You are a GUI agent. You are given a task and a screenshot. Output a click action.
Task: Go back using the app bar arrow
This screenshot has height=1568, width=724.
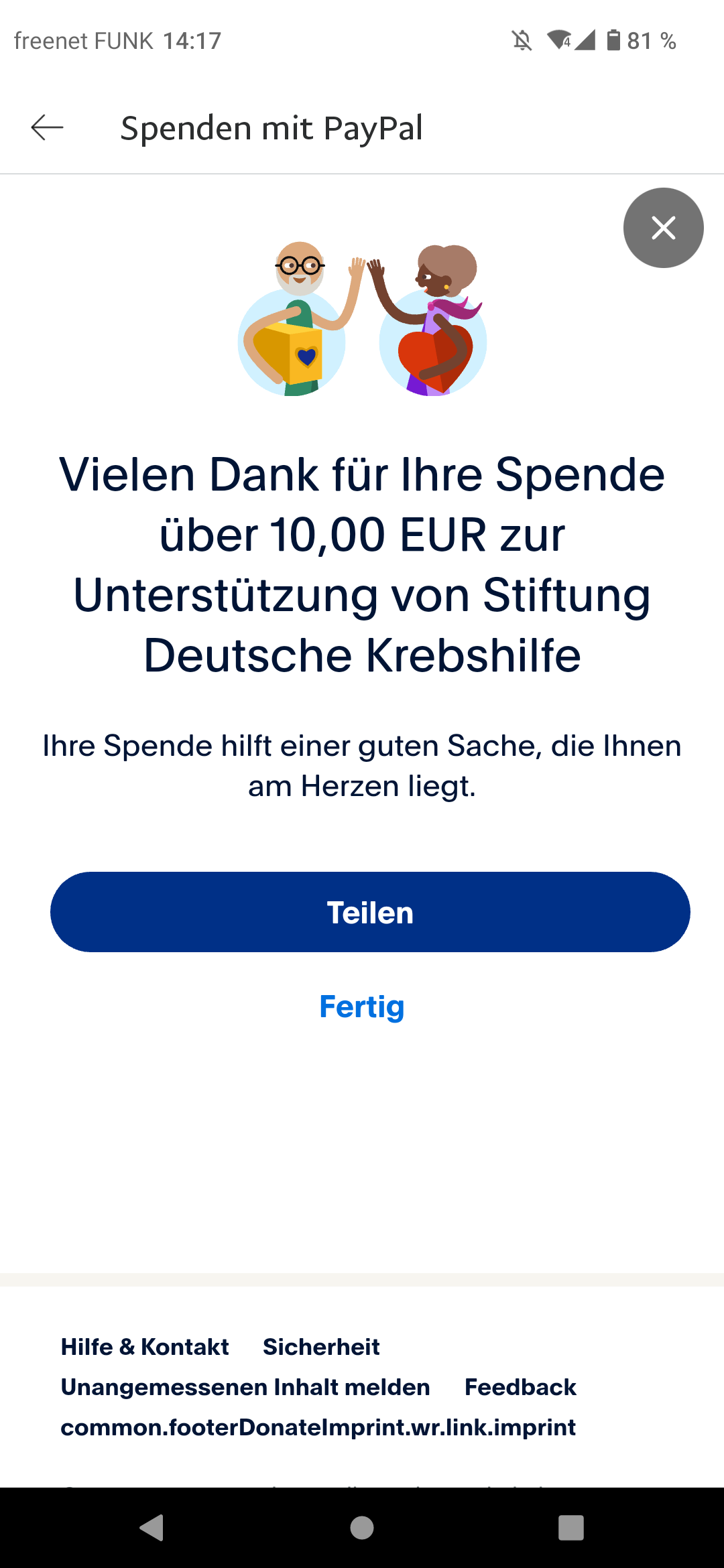(47, 127)
